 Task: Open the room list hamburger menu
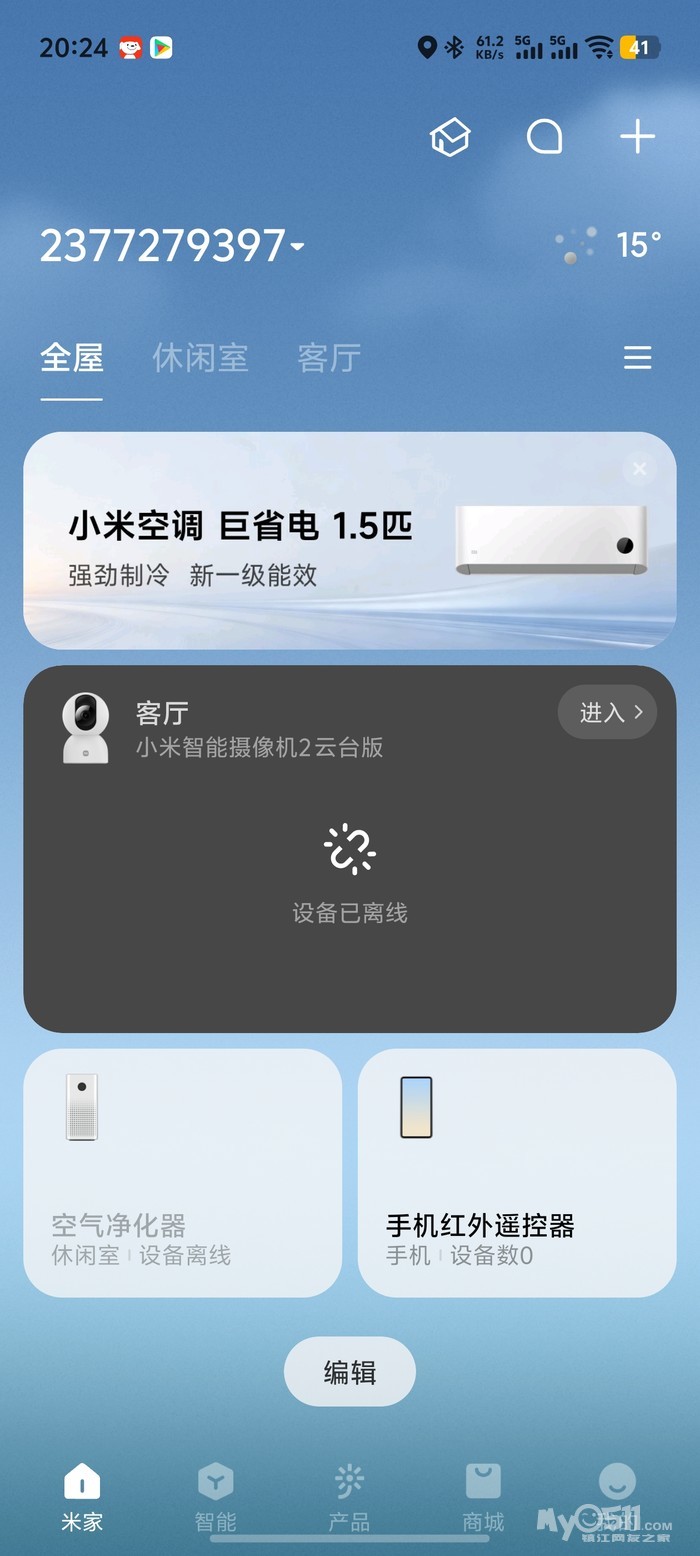[637, 358]
